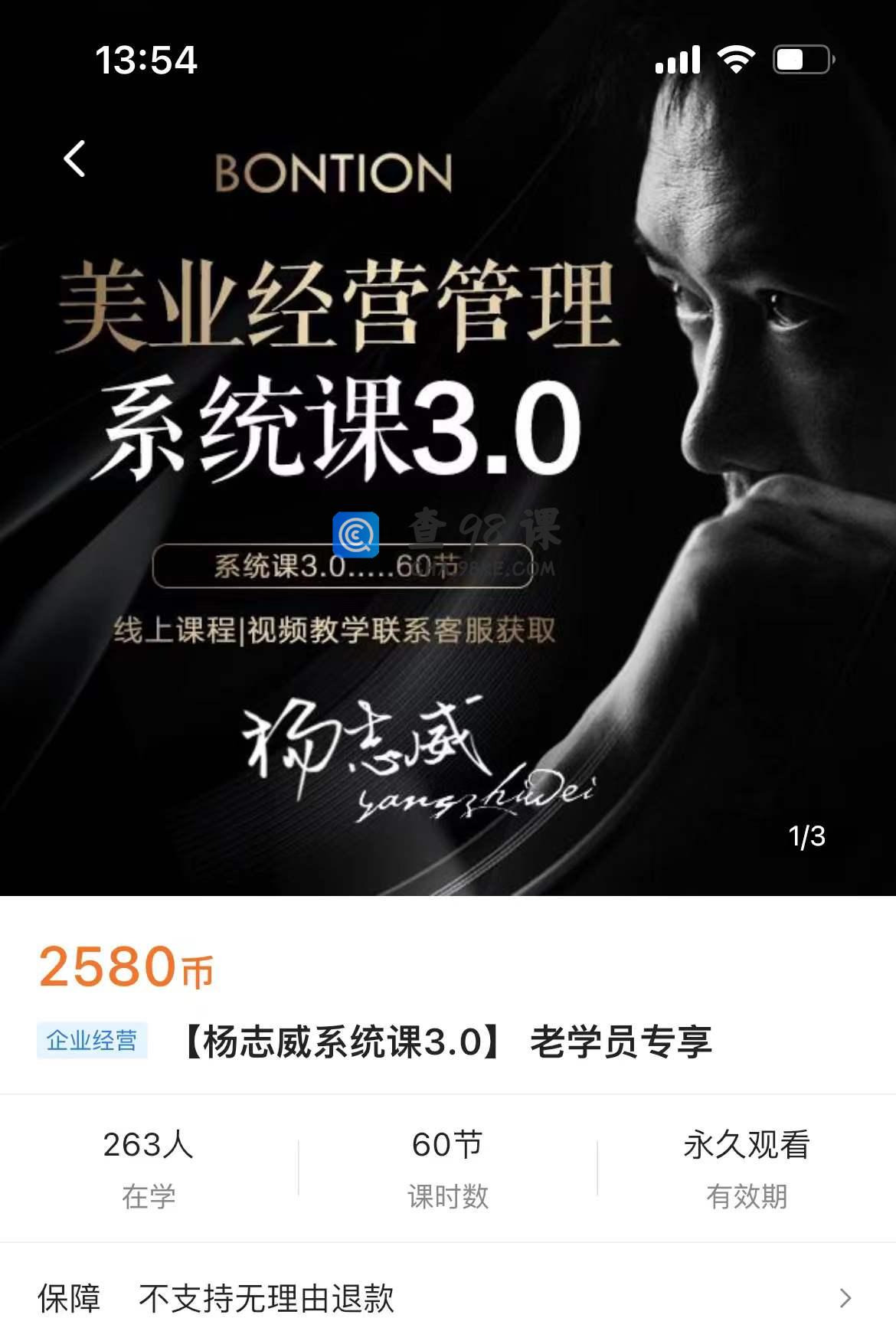Tap the 企业经营 category tag

(92, 1041)
